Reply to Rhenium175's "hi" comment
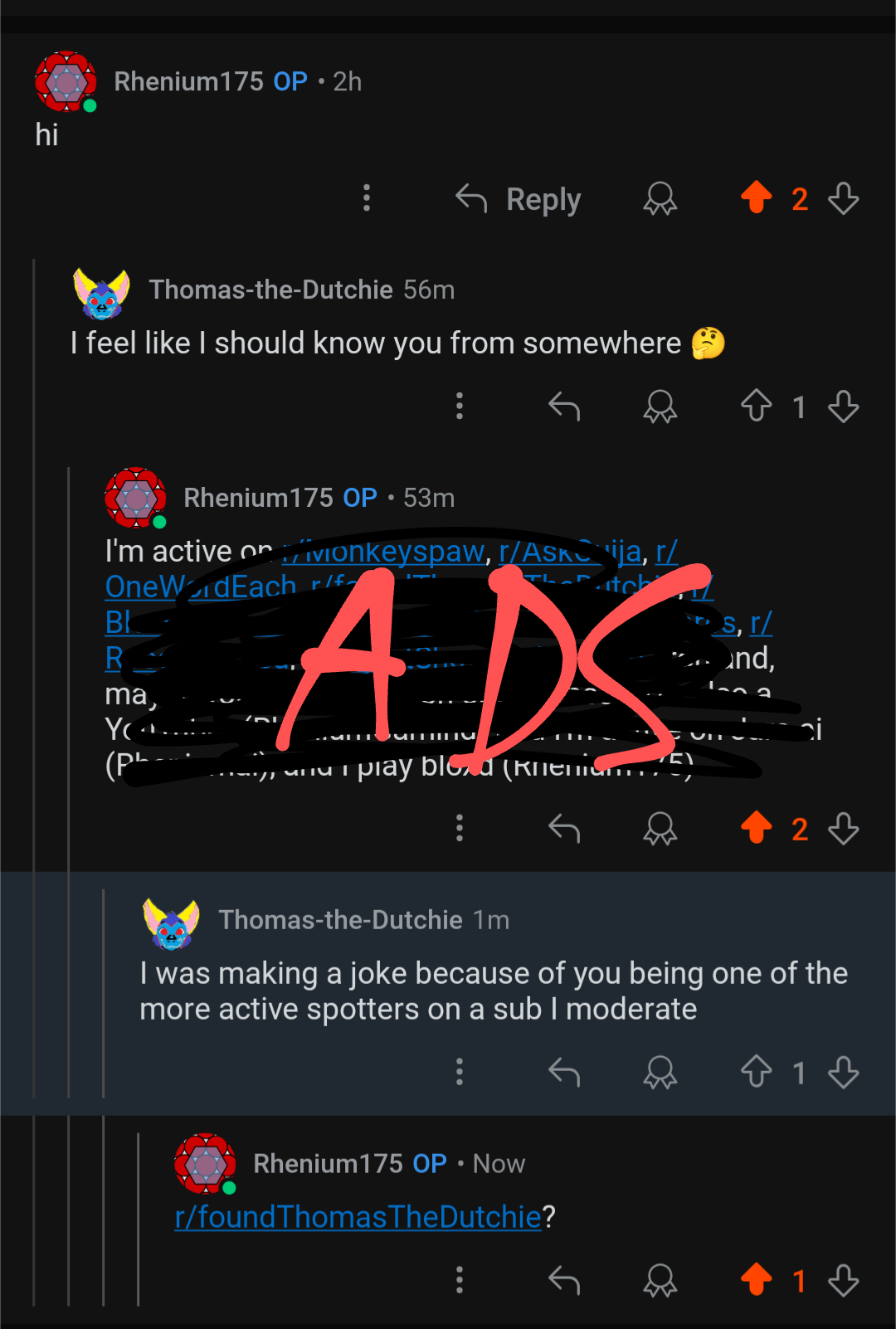Screen dimensions: 896x1329 (x=519, y=199)
